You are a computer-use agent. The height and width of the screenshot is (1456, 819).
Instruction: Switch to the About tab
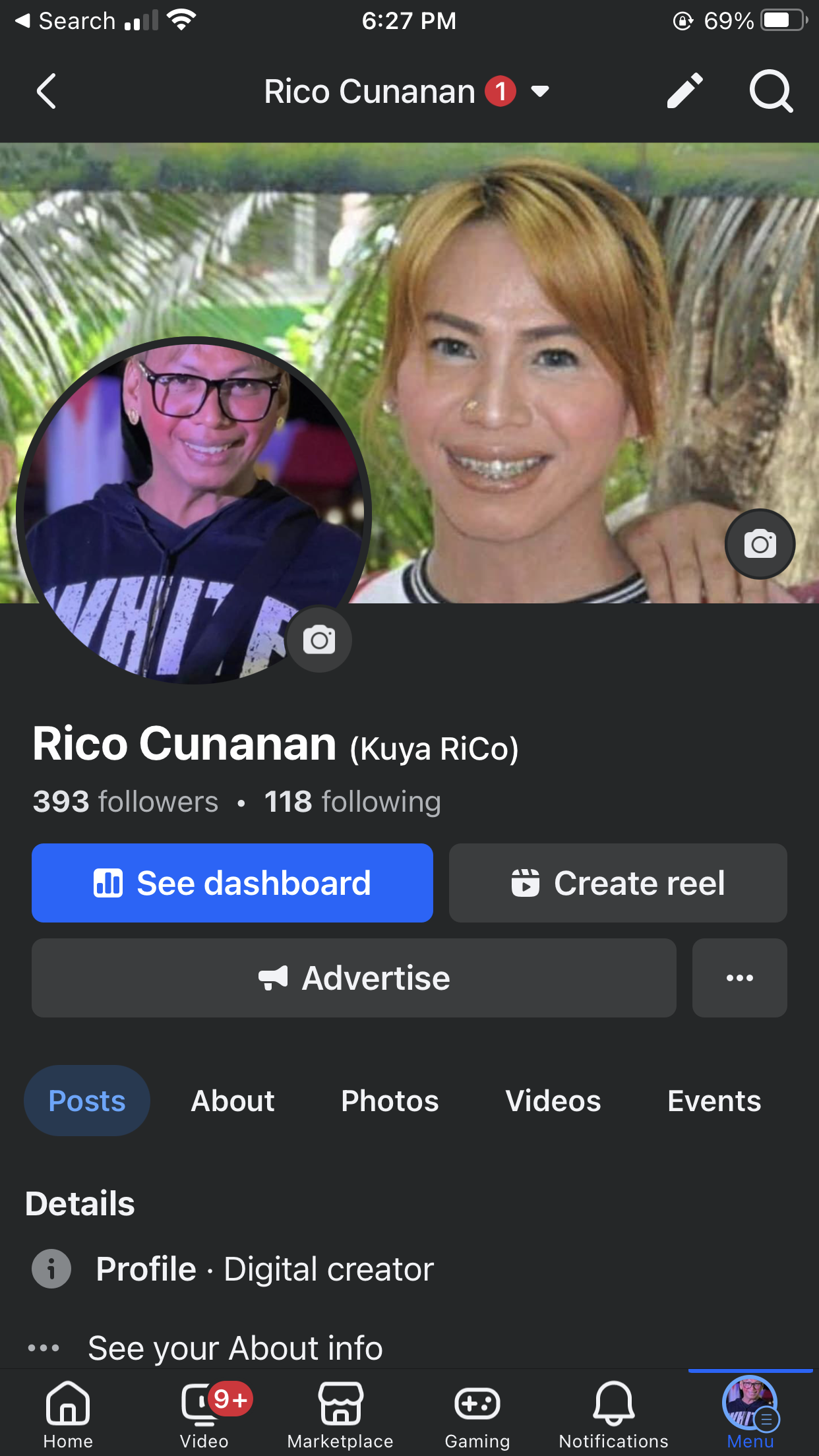[x=233, y=1101]
